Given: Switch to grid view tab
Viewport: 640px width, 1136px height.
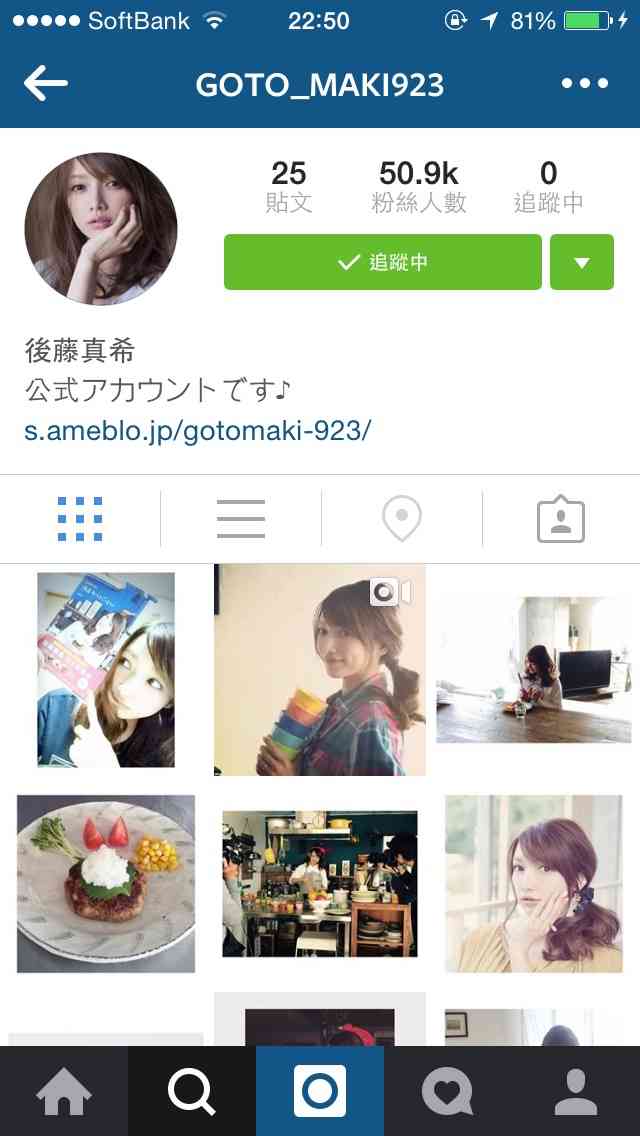Looking at the screenshot, I should [x=80, y=519].
